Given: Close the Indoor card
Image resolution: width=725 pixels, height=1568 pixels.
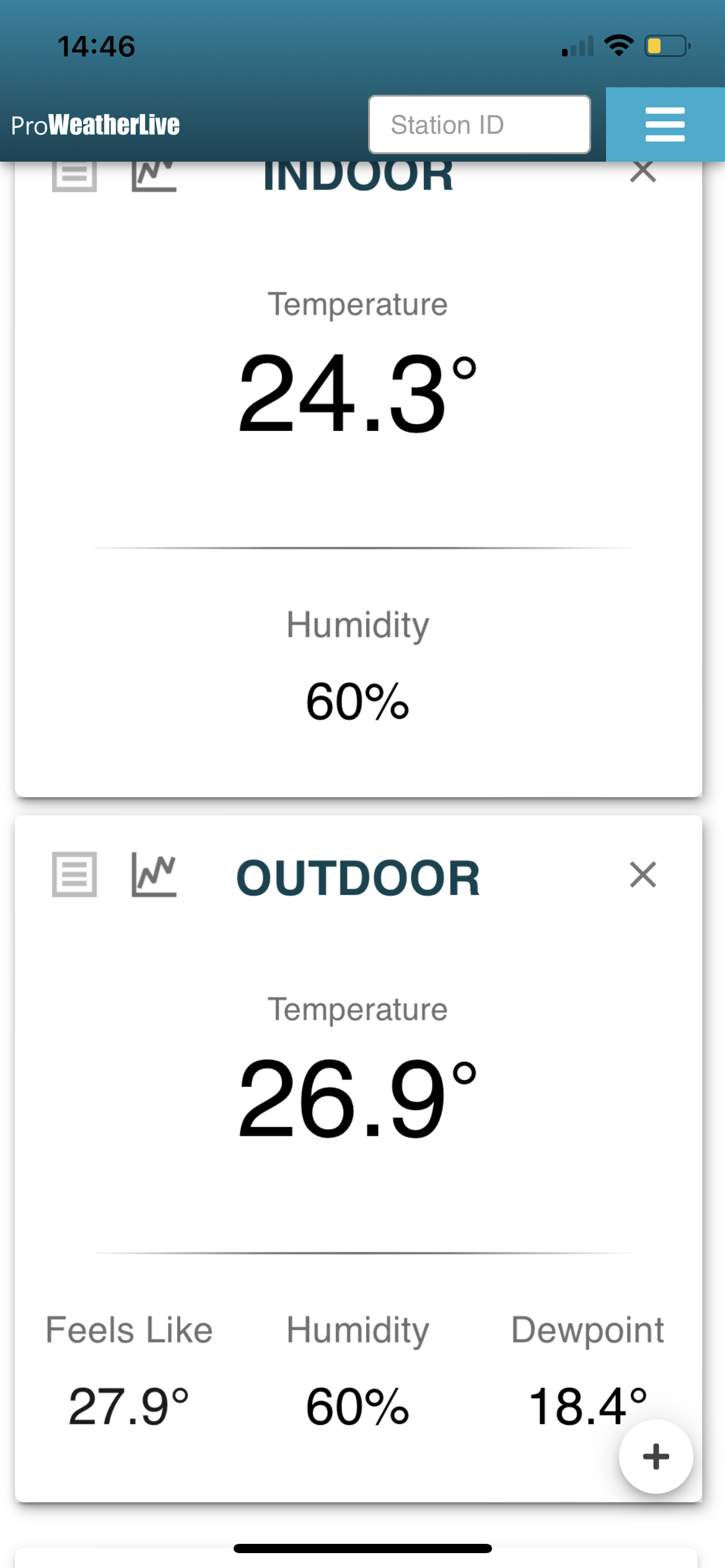Looking at the screenshot, I should pos(643,172).
